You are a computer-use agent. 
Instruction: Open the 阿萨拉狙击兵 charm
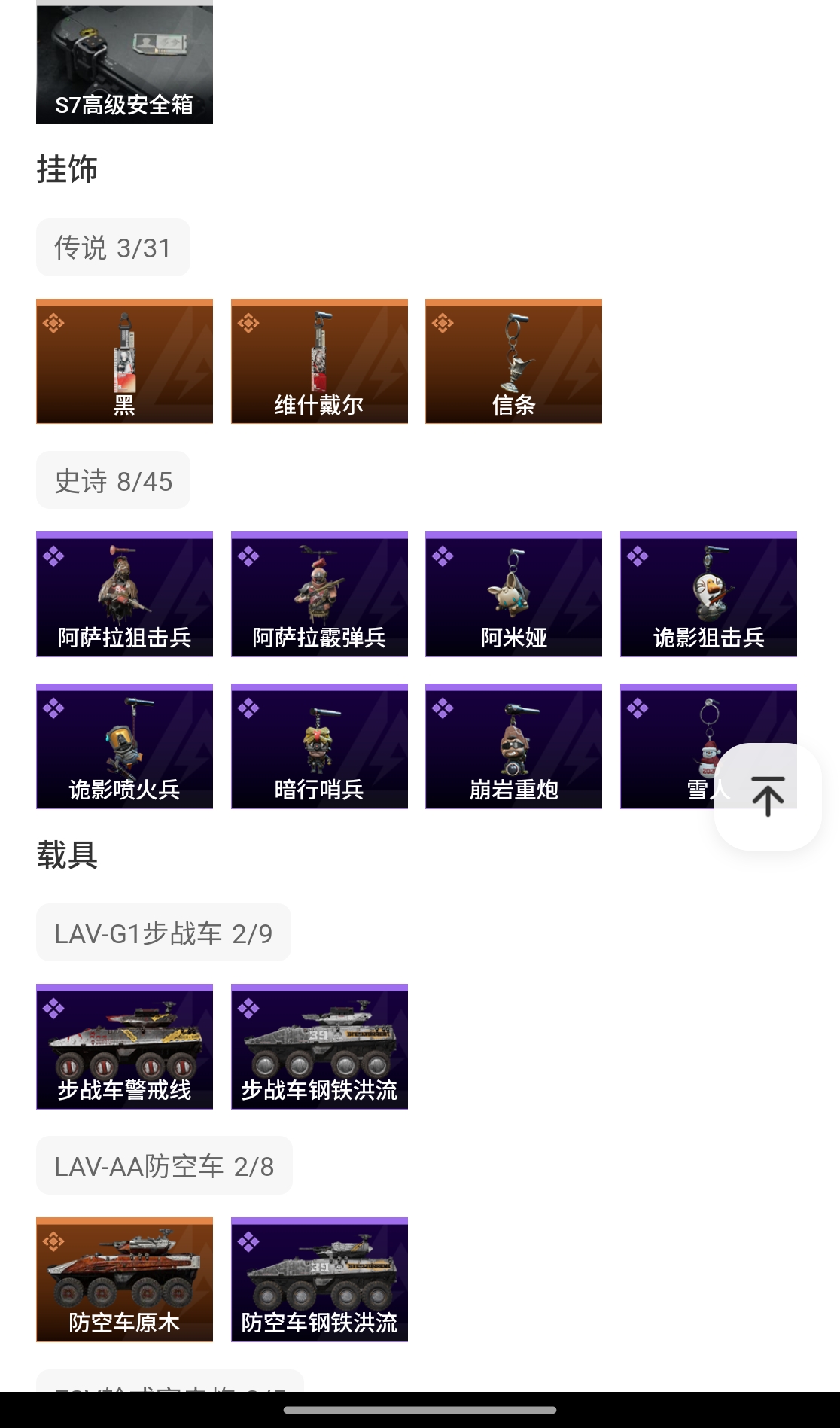124,594
